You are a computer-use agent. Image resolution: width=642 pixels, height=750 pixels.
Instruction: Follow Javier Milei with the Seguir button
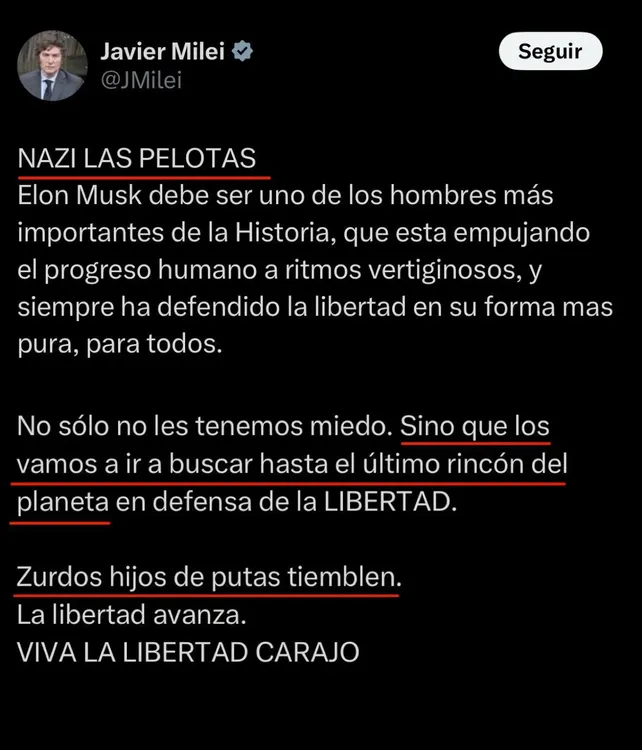549,53
